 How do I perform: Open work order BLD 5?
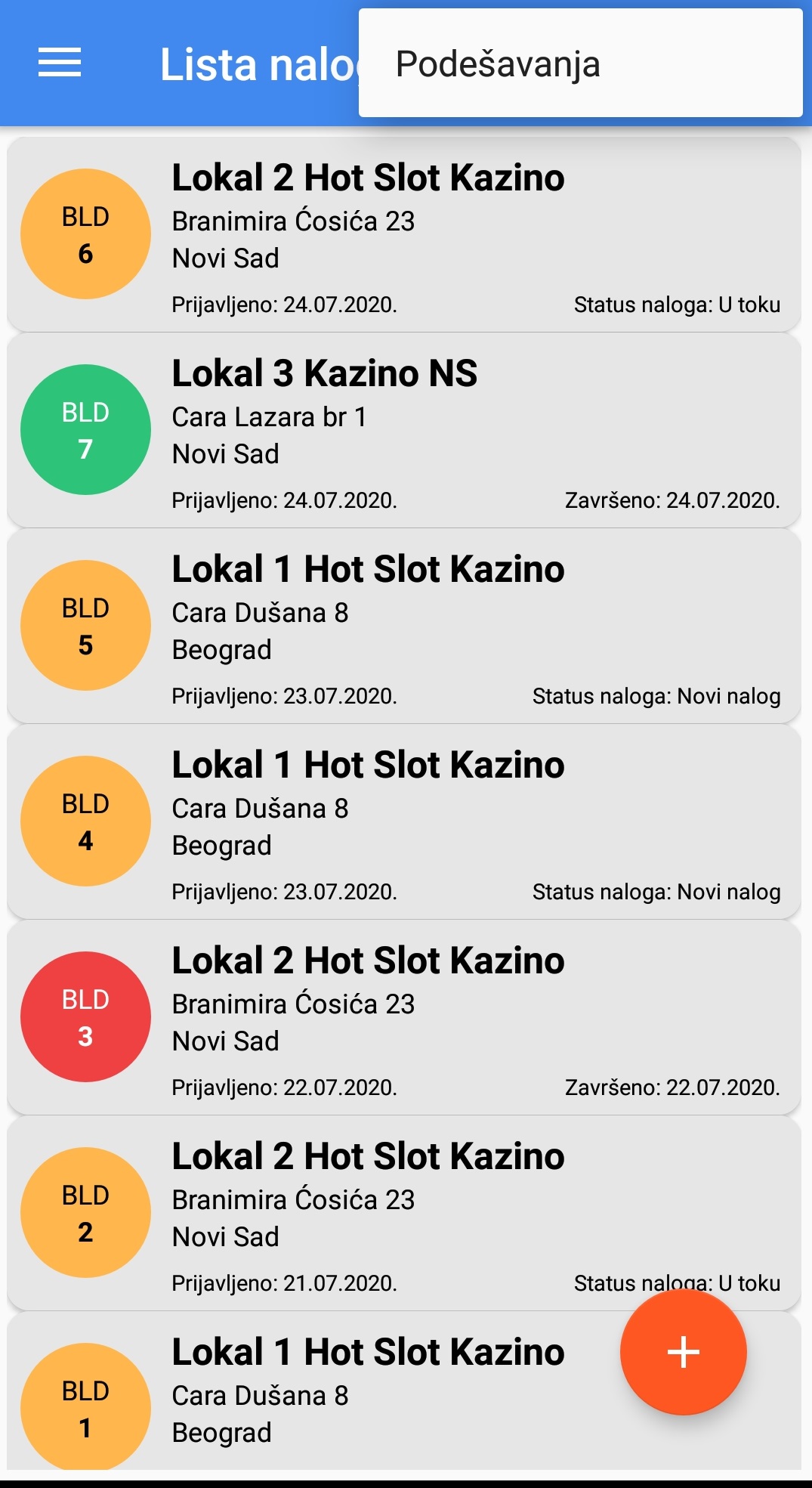pos(403,626)
